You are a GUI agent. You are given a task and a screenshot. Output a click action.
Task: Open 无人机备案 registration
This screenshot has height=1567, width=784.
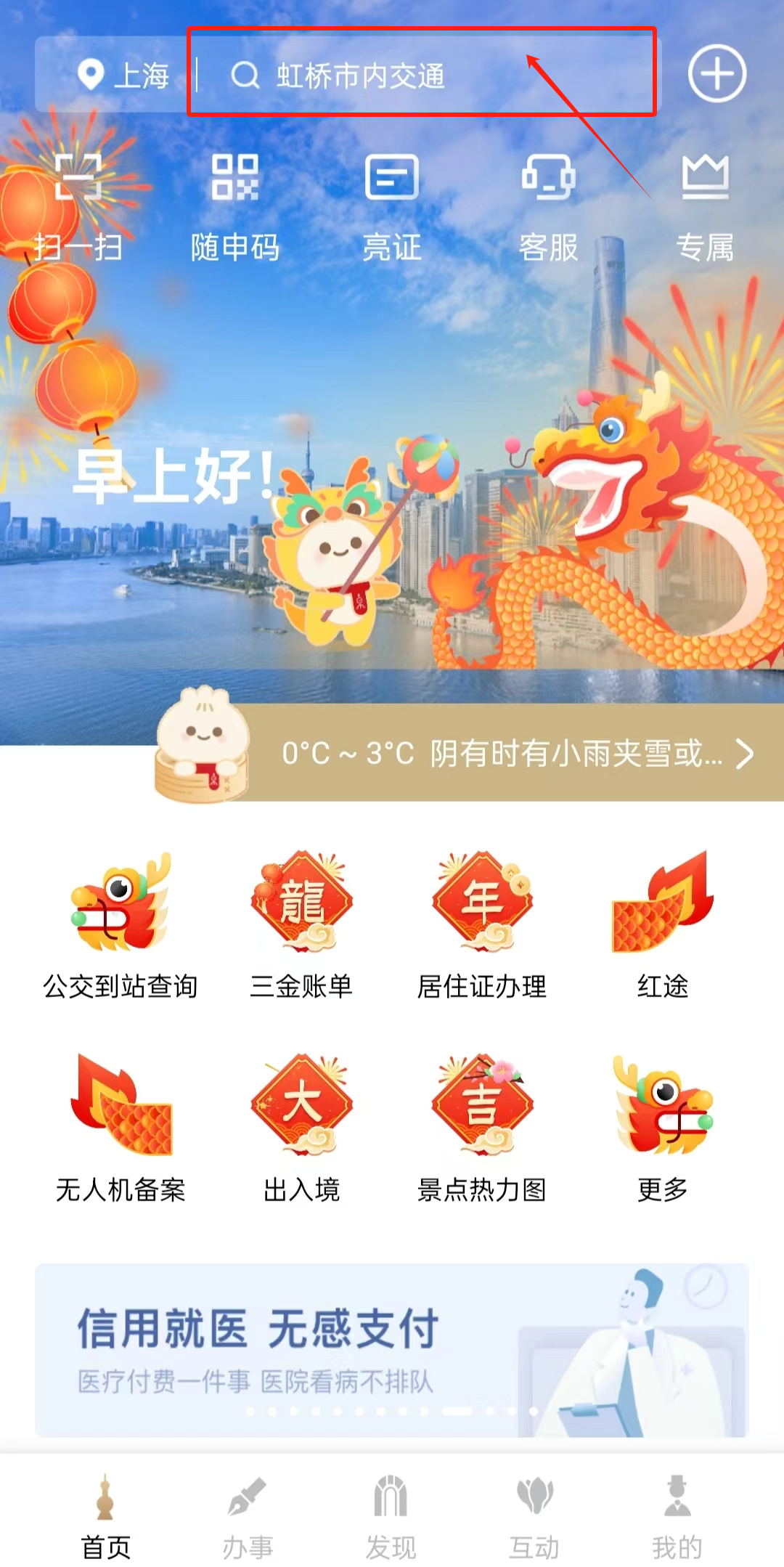[x=121, y=1129]
